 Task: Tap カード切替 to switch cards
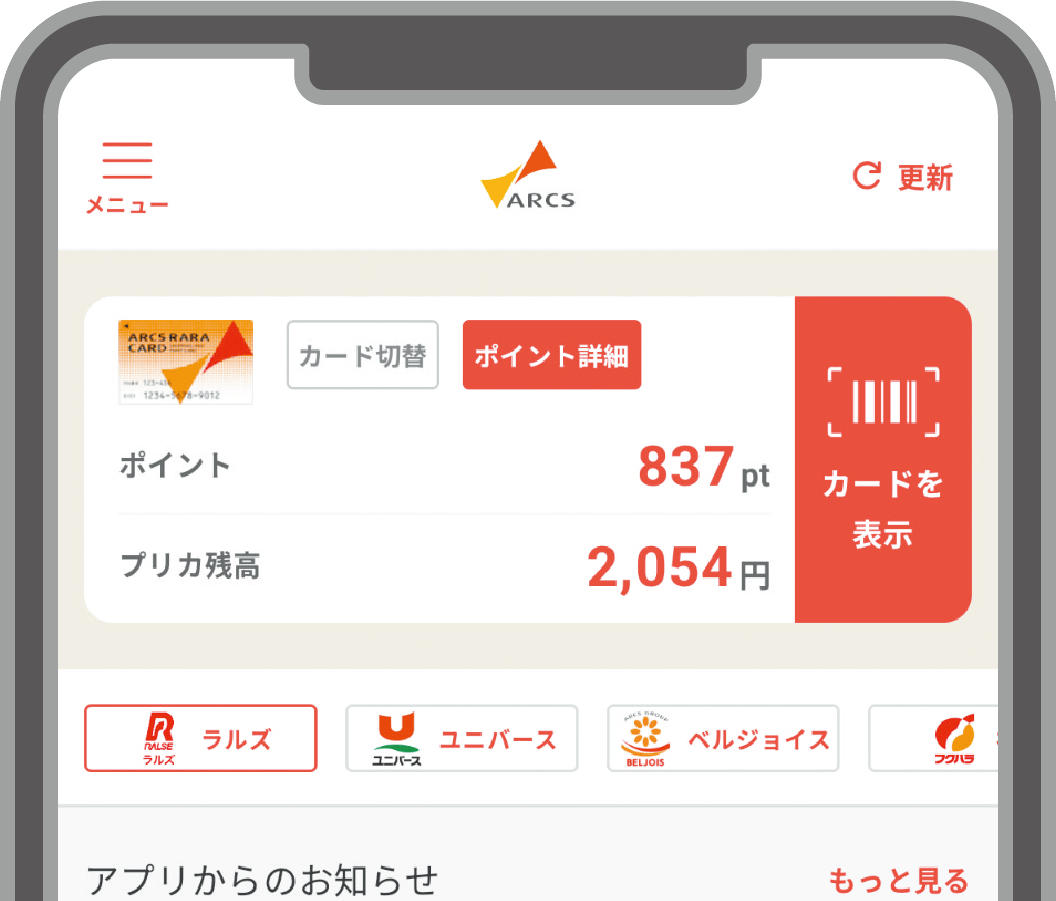[362, 355]
